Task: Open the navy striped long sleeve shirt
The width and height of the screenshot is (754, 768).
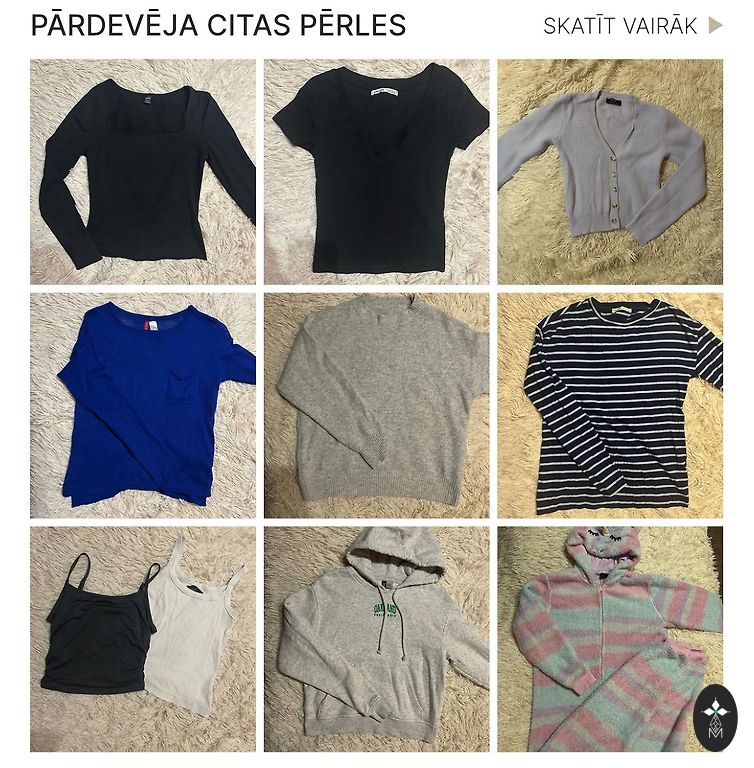Action: [610, 405]
